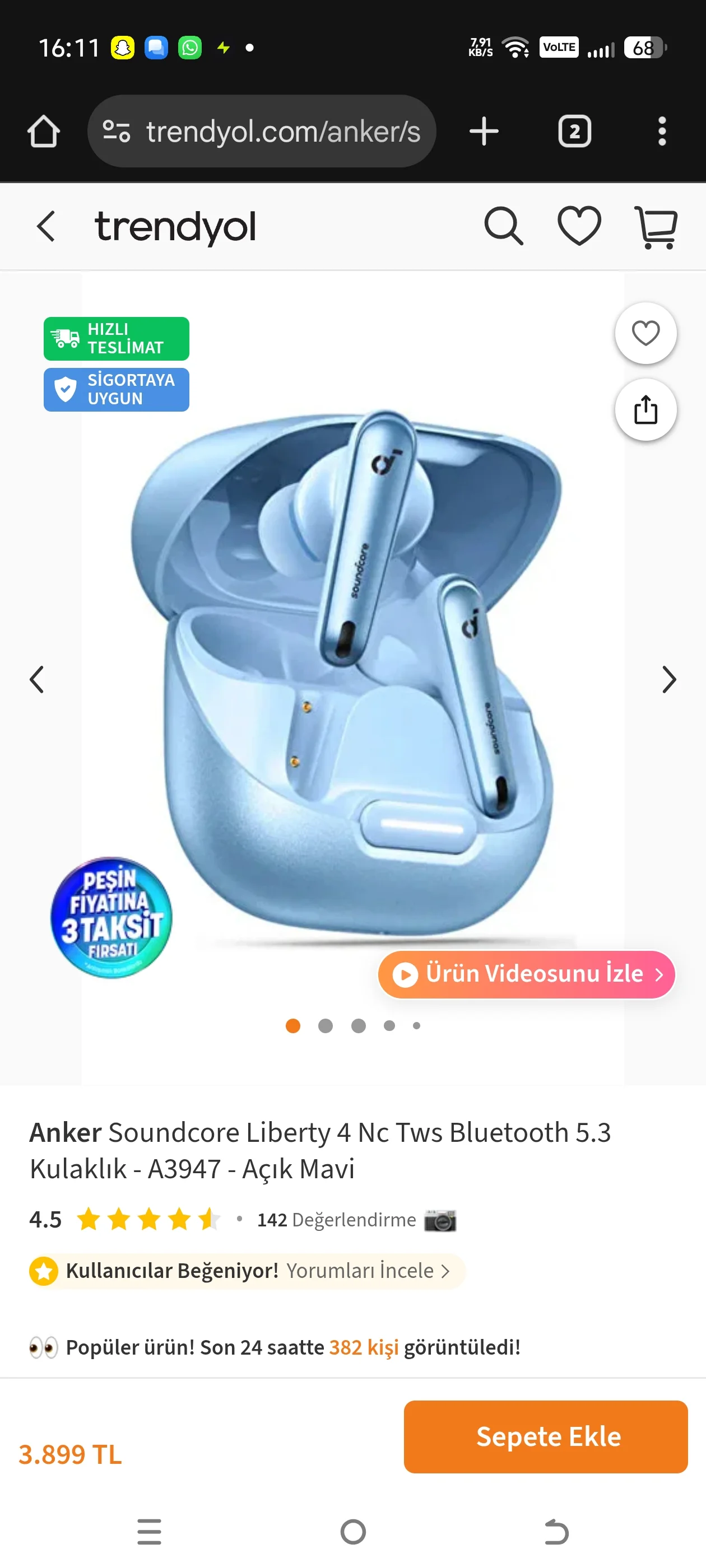Open the Trendyol search icon
The image size is (706, 1568).
point(503,226)
